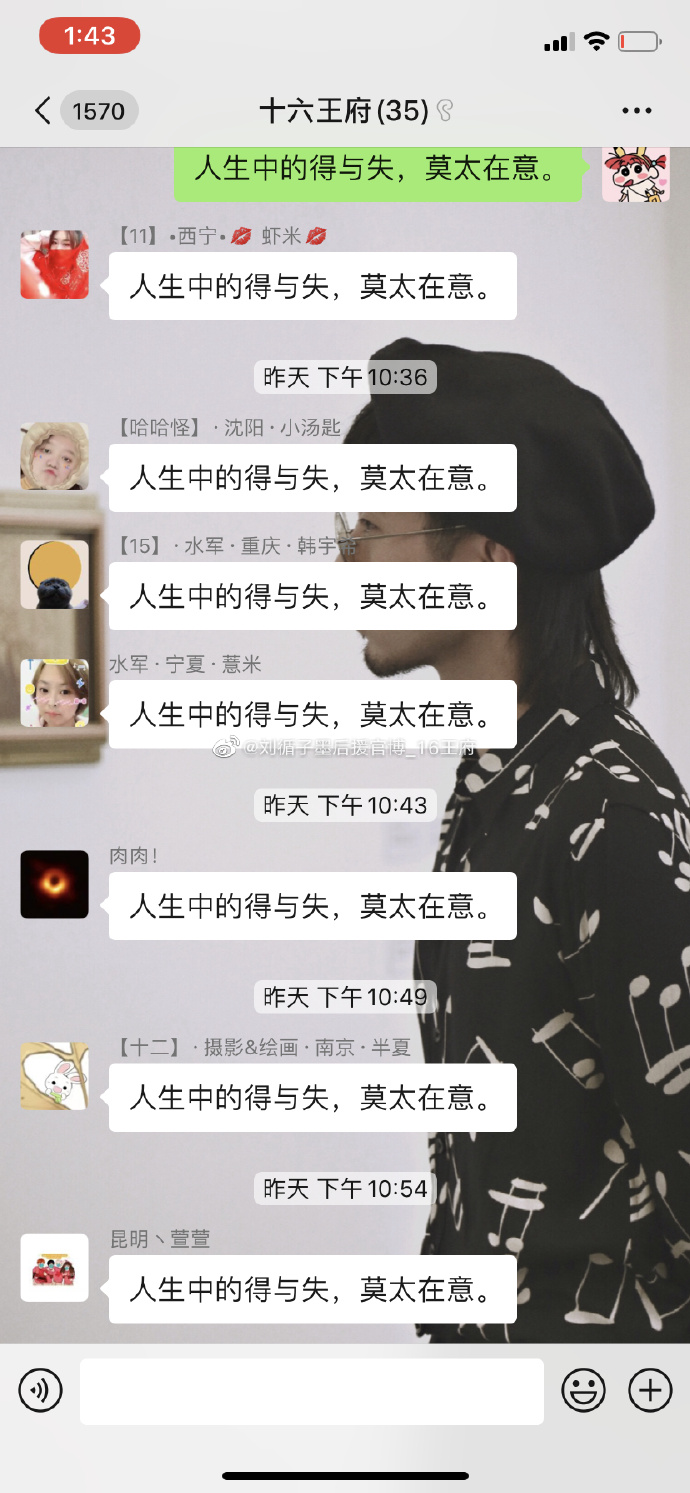Viewport: 690px width, 1493px height.
Task: Open your own avatar beside green message
Action: [635, 173]
